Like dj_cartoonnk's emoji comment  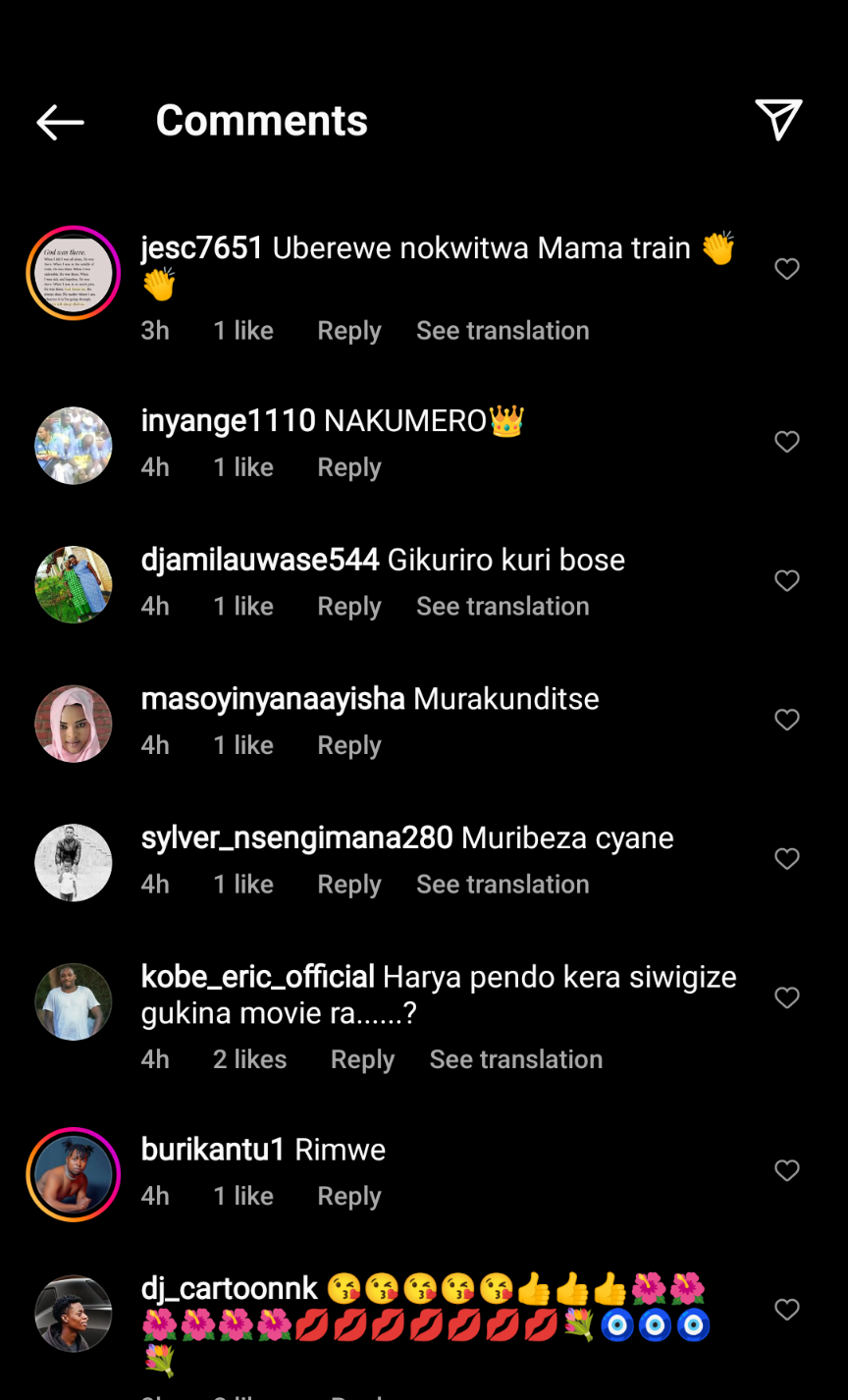pos(787,1309)
